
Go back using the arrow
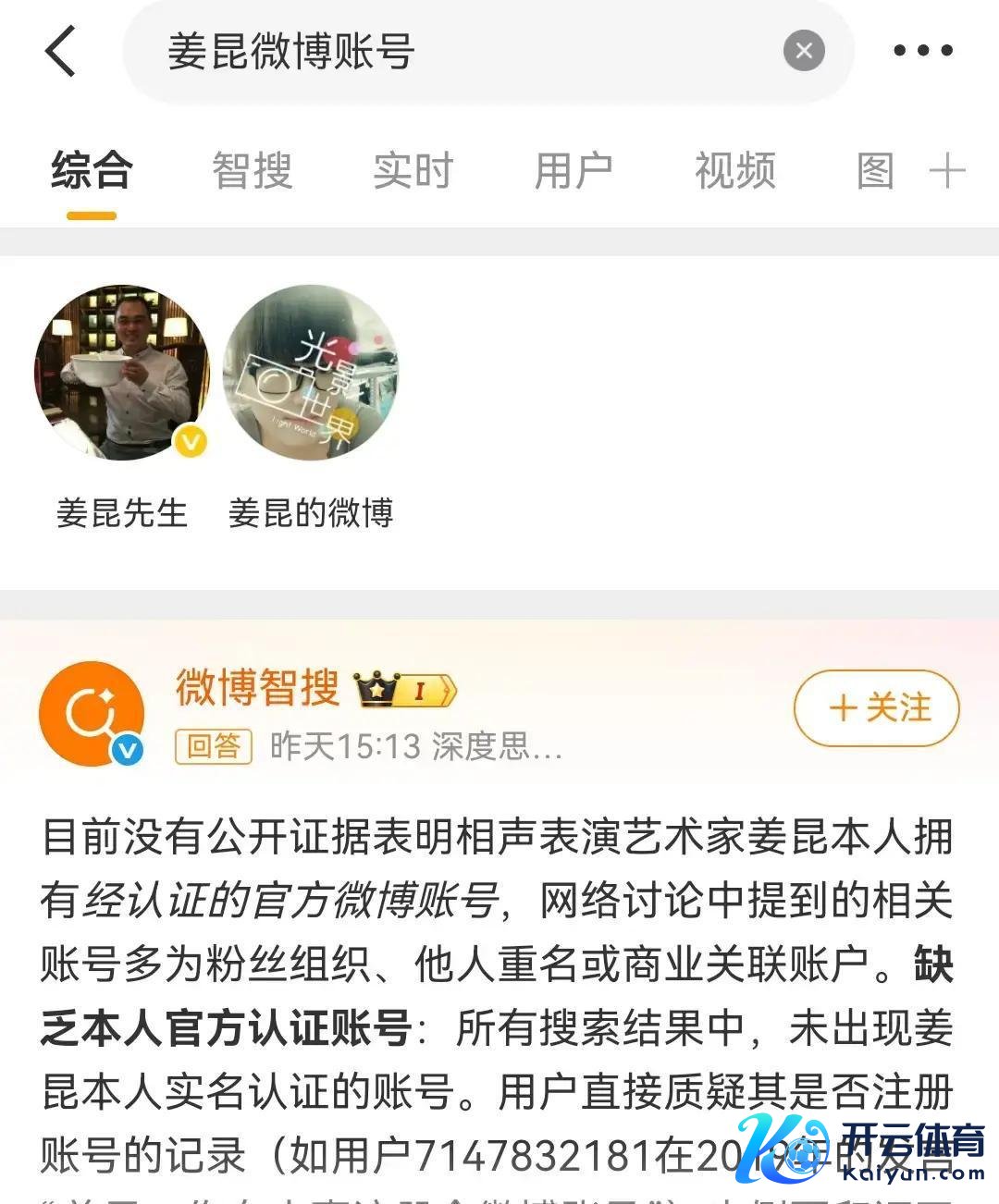61,51
